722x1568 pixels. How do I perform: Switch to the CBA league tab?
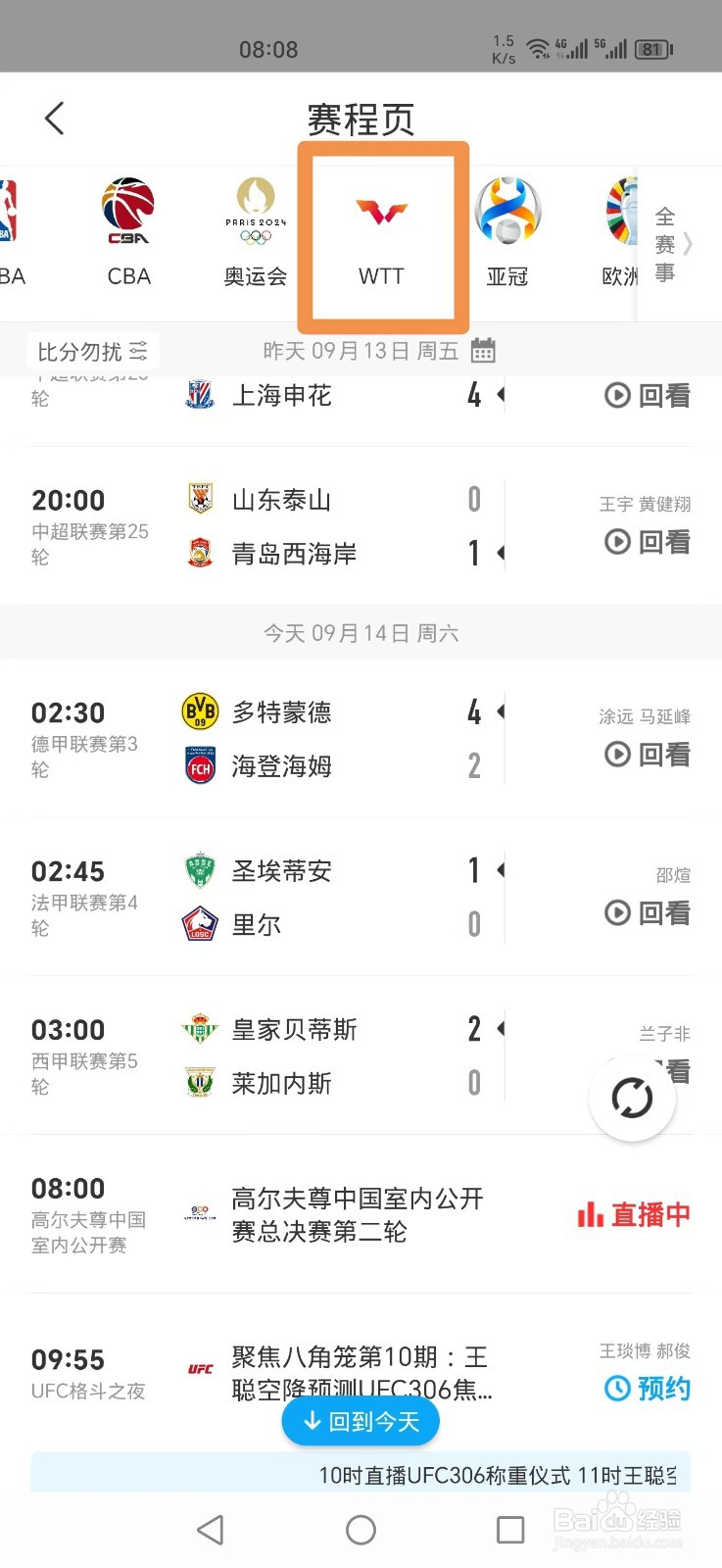tap(128, 233)
